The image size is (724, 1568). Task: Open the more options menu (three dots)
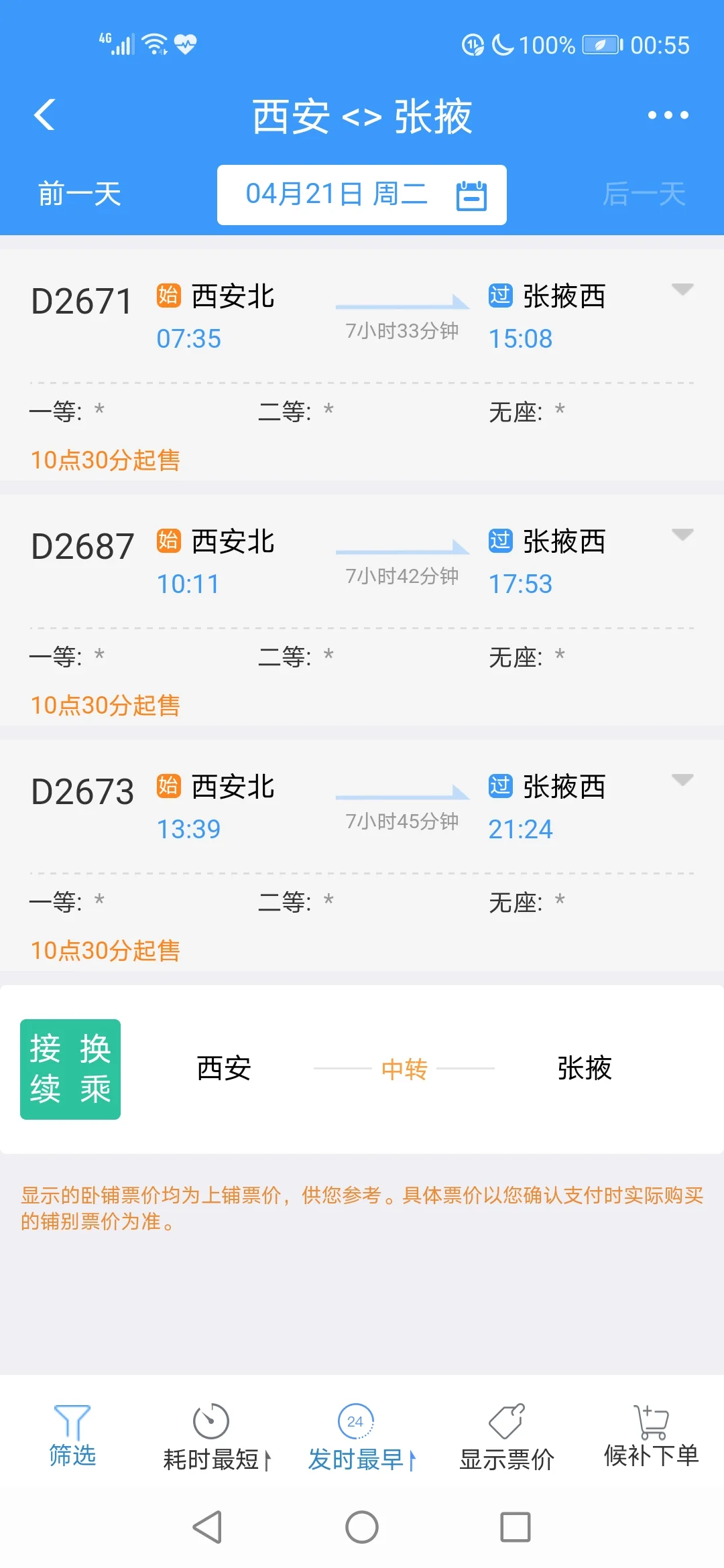(668, 114)
